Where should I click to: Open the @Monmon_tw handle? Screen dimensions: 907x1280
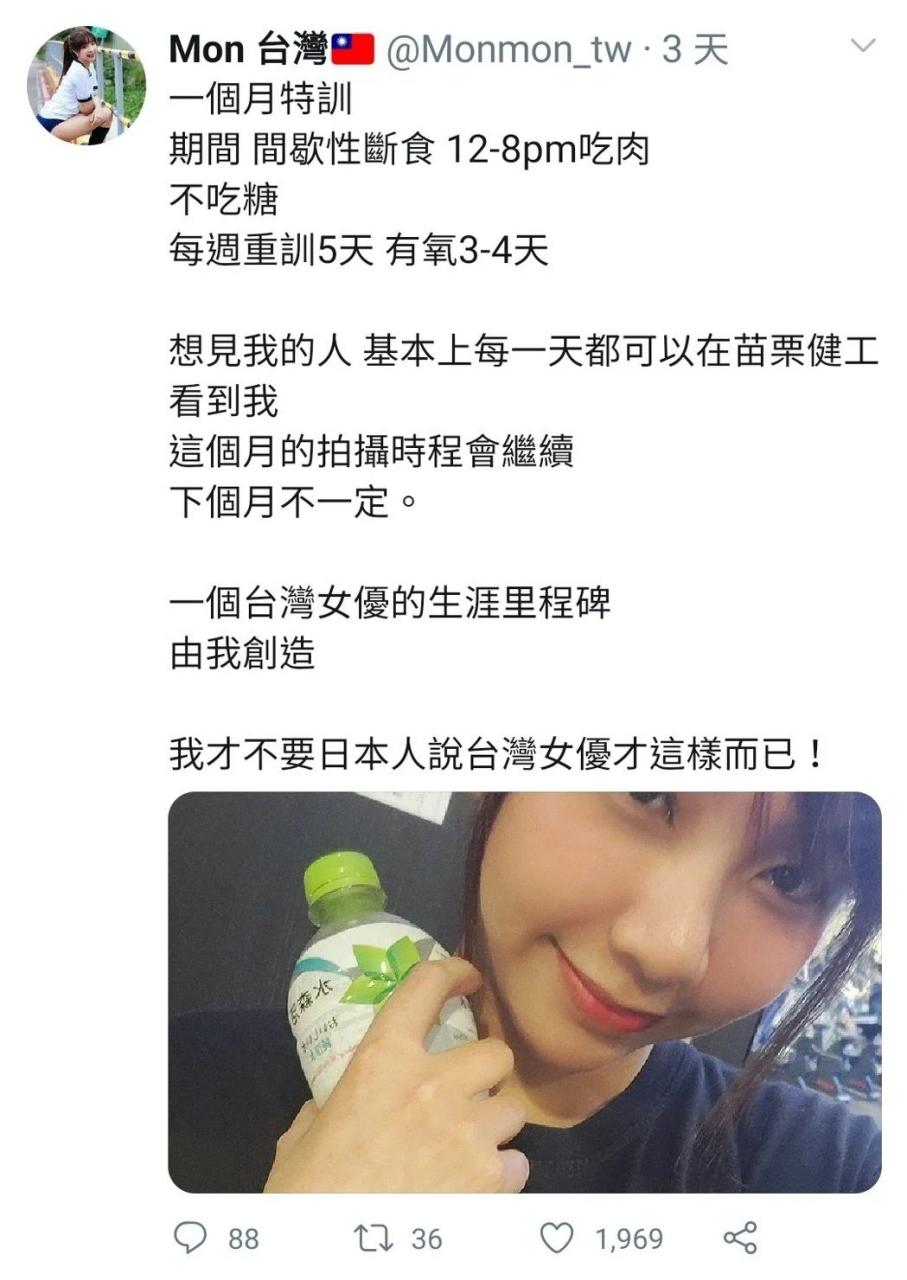(509, 49)
